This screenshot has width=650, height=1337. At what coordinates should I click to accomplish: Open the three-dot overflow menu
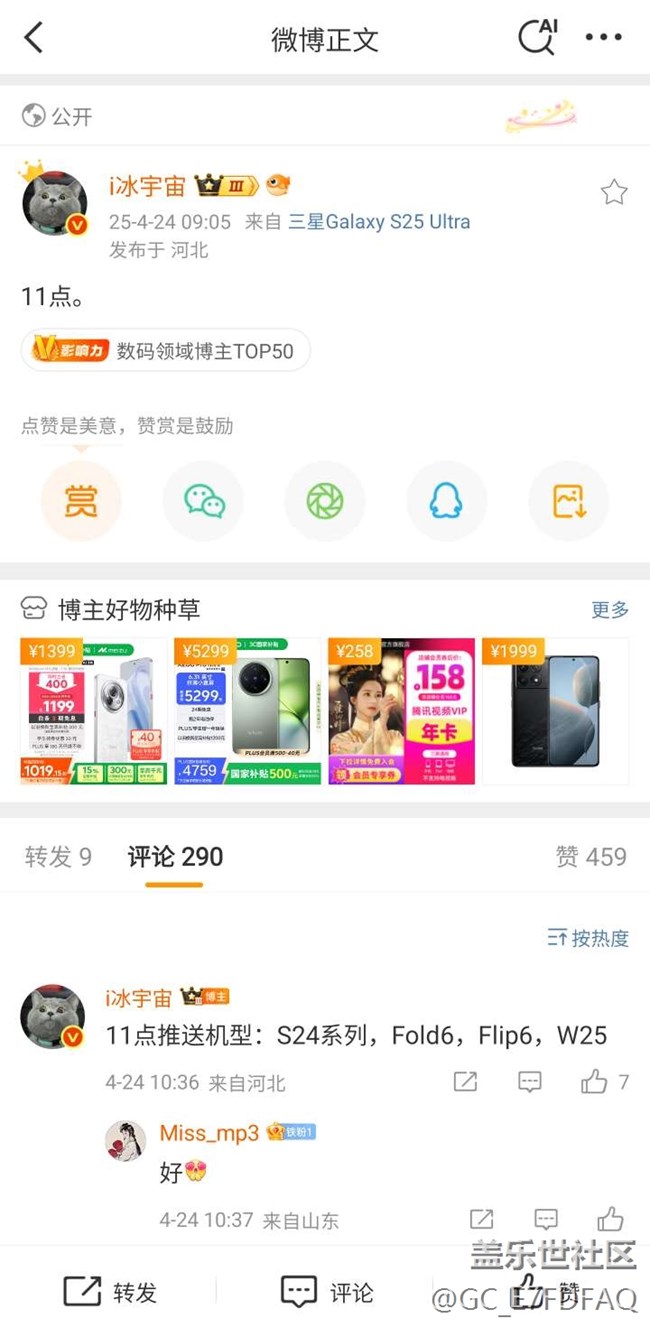click(604, 38)
